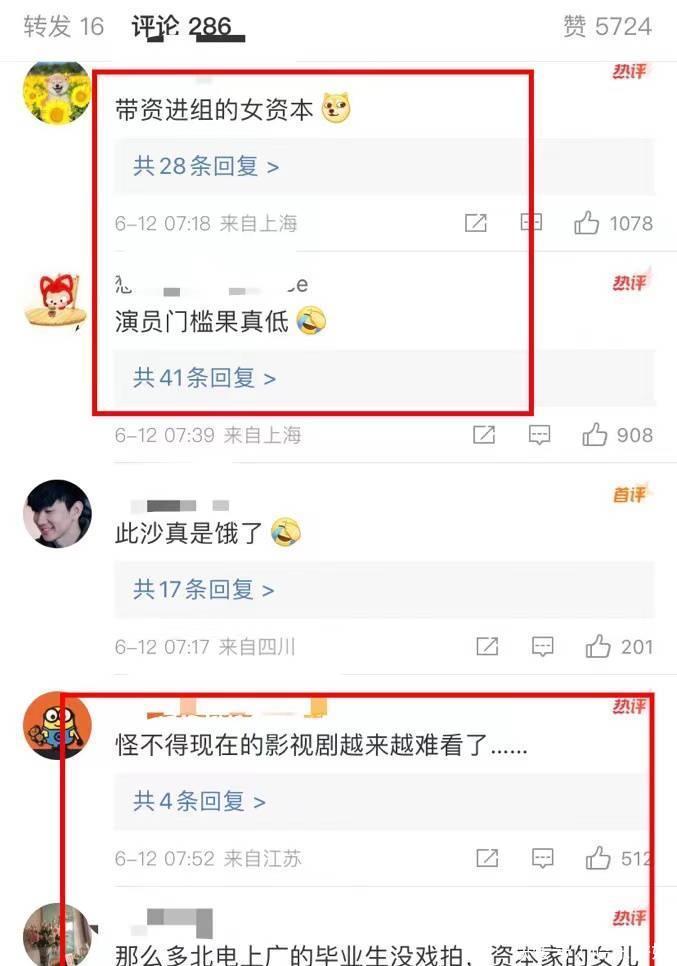This screenshot has height=966, width=677.
Task: Reply to the comment 带资进组的女资本
Action: tap(531, 223)
